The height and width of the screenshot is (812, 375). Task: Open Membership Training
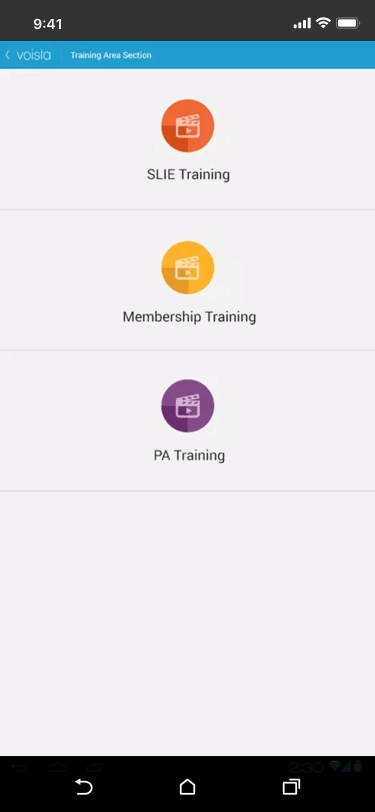point(188,281)
